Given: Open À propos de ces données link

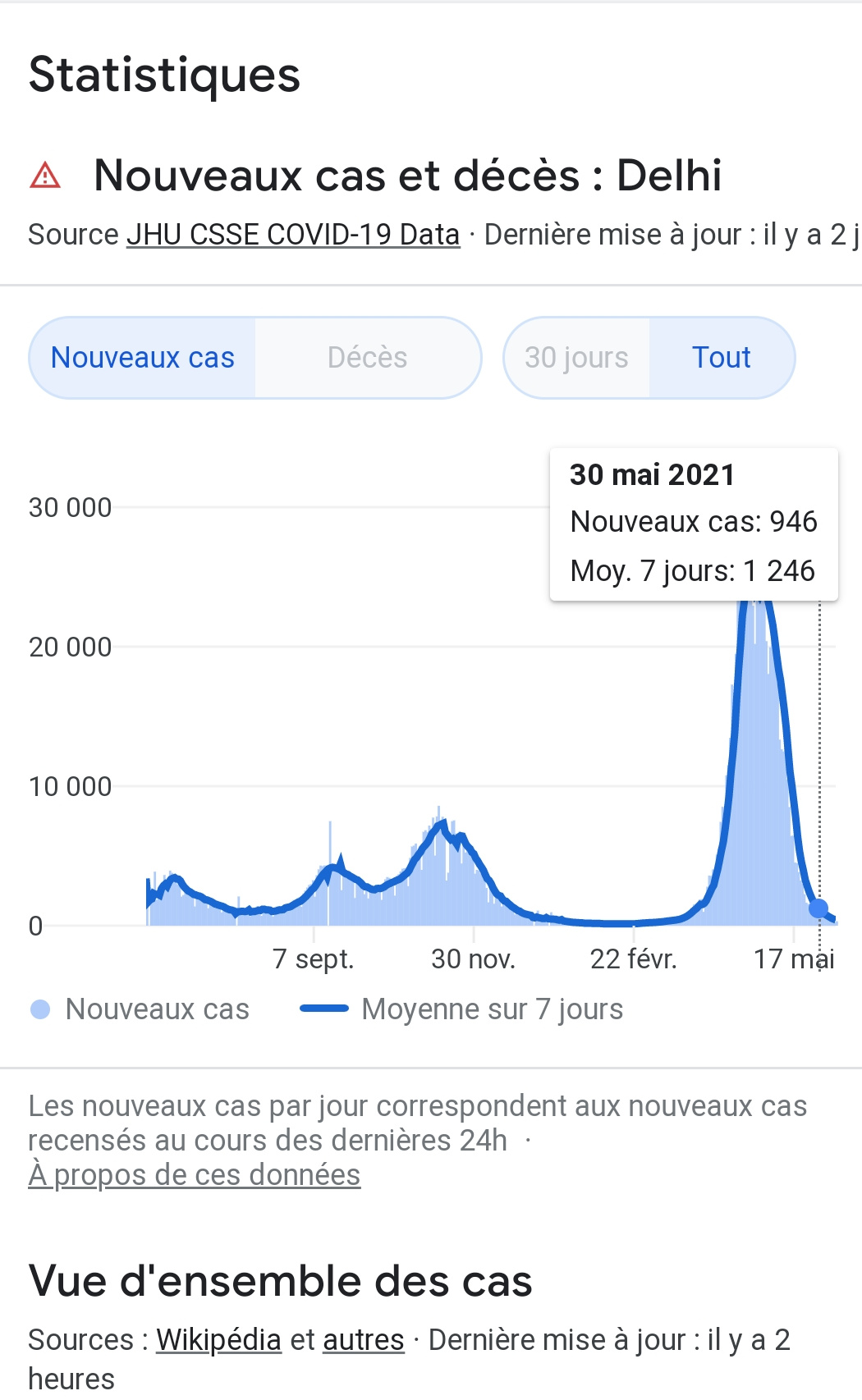Looking at the screenshot, I should point(195,1175).
